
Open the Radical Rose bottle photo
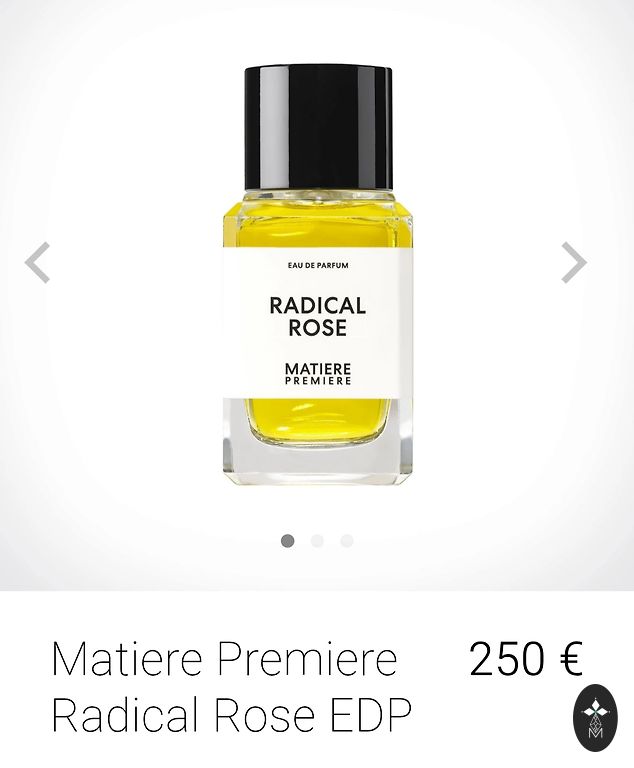coord(316,280)
